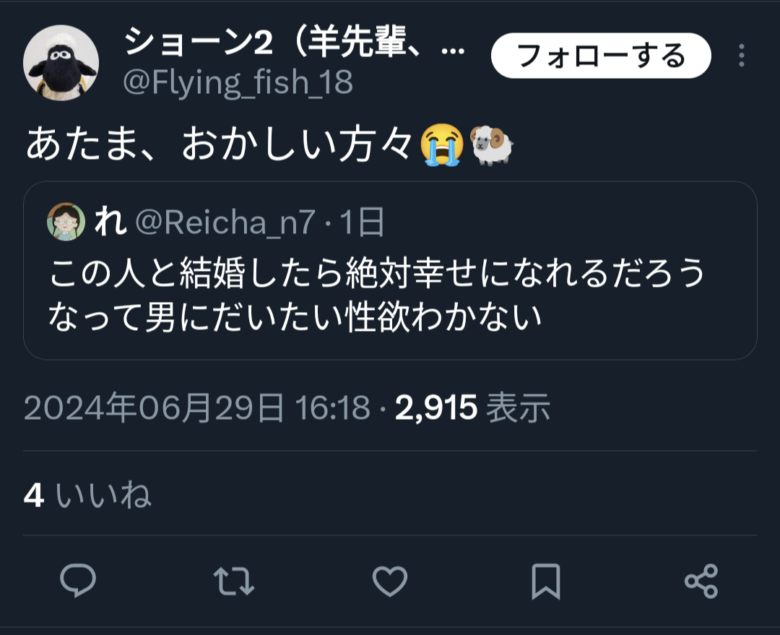The height and width of the screenshot is (635, 780).
Task: Open the overflow menu for this tweet
Action: point(741,55)
